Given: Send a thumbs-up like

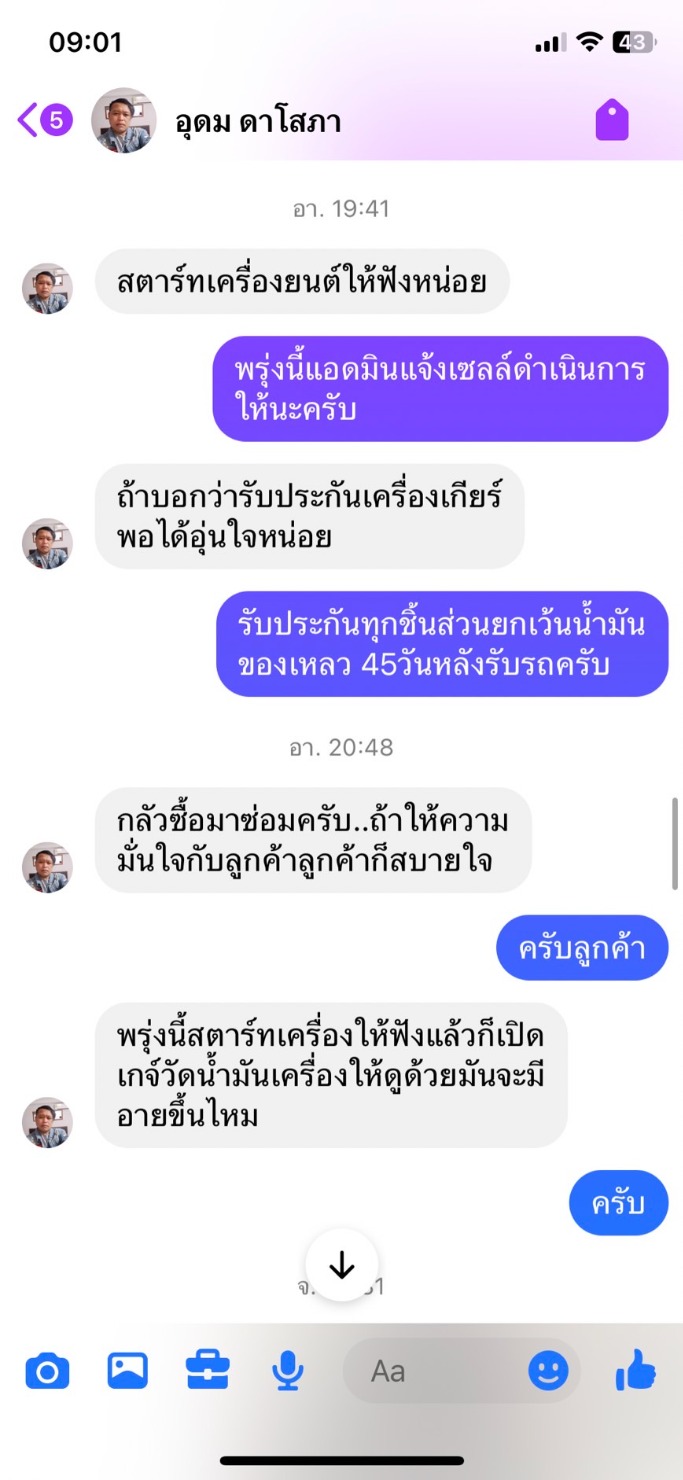Looking at the screenshot, I should [635, 1370].
